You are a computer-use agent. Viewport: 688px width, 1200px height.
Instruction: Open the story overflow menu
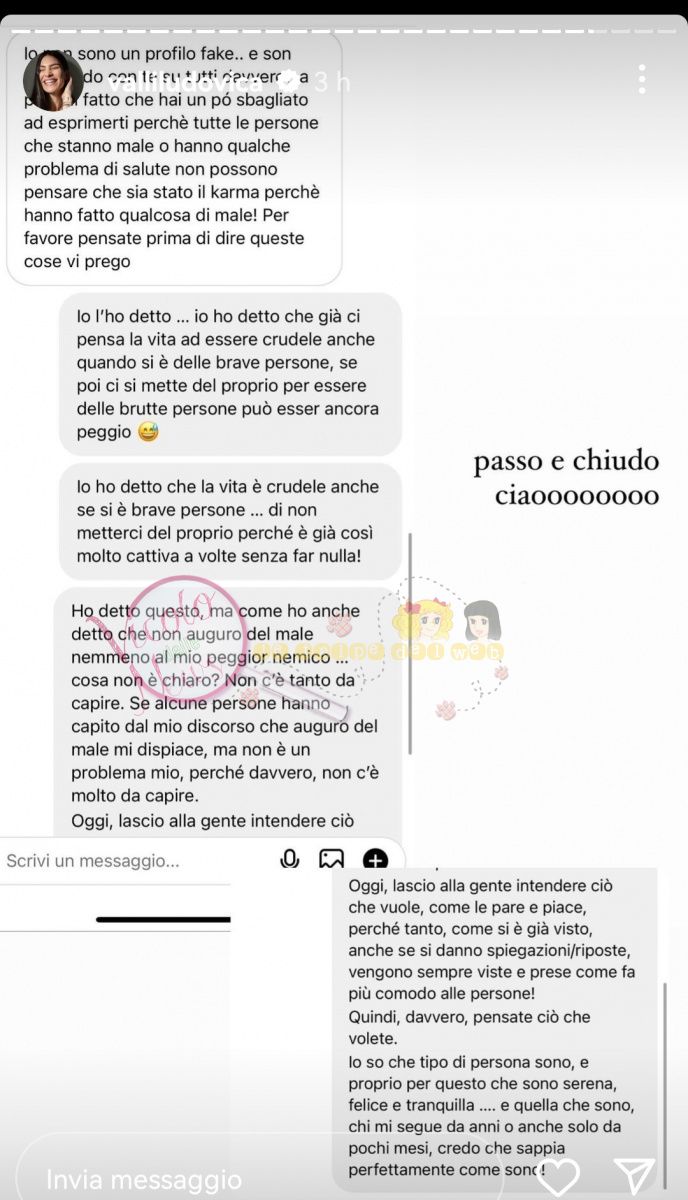642,79
